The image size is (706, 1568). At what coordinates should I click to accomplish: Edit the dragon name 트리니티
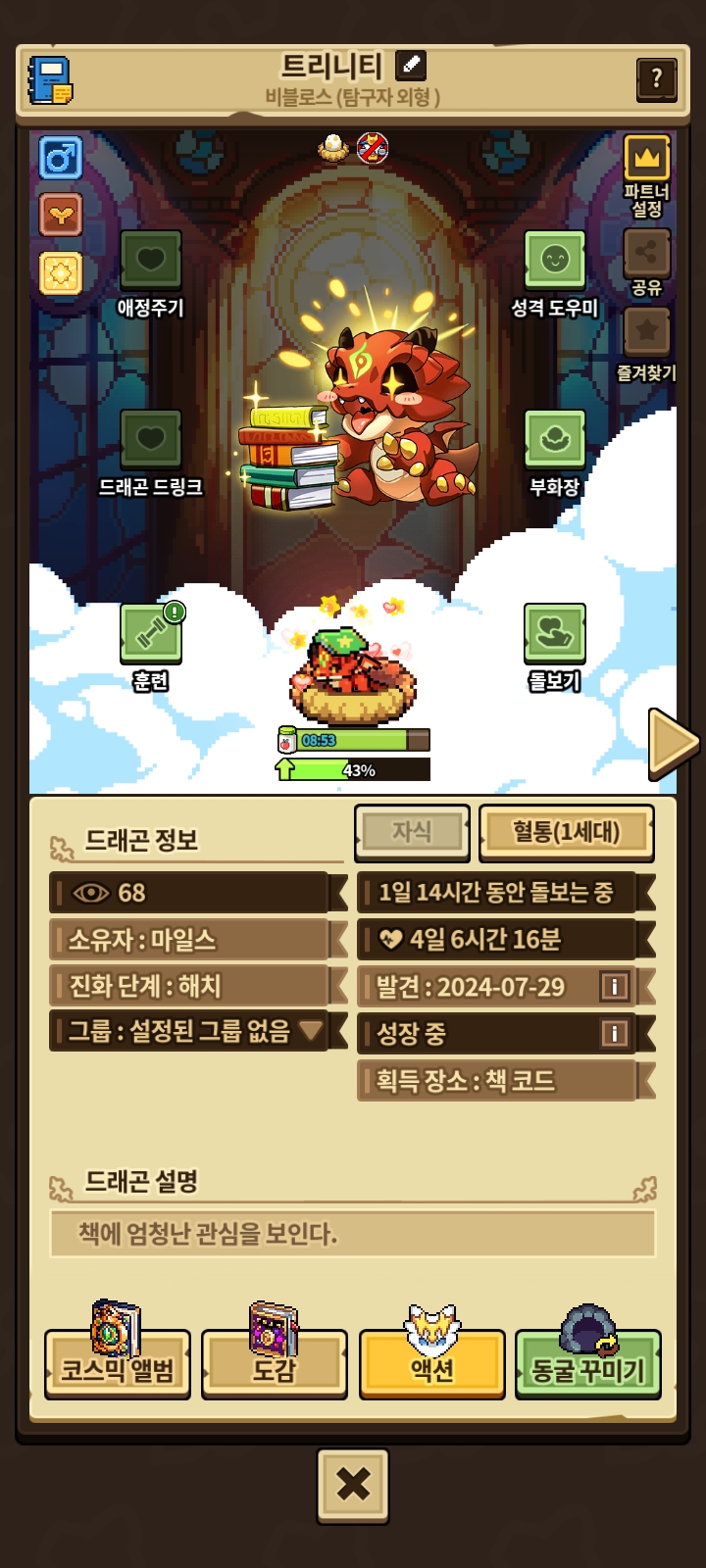pos(411,66)
